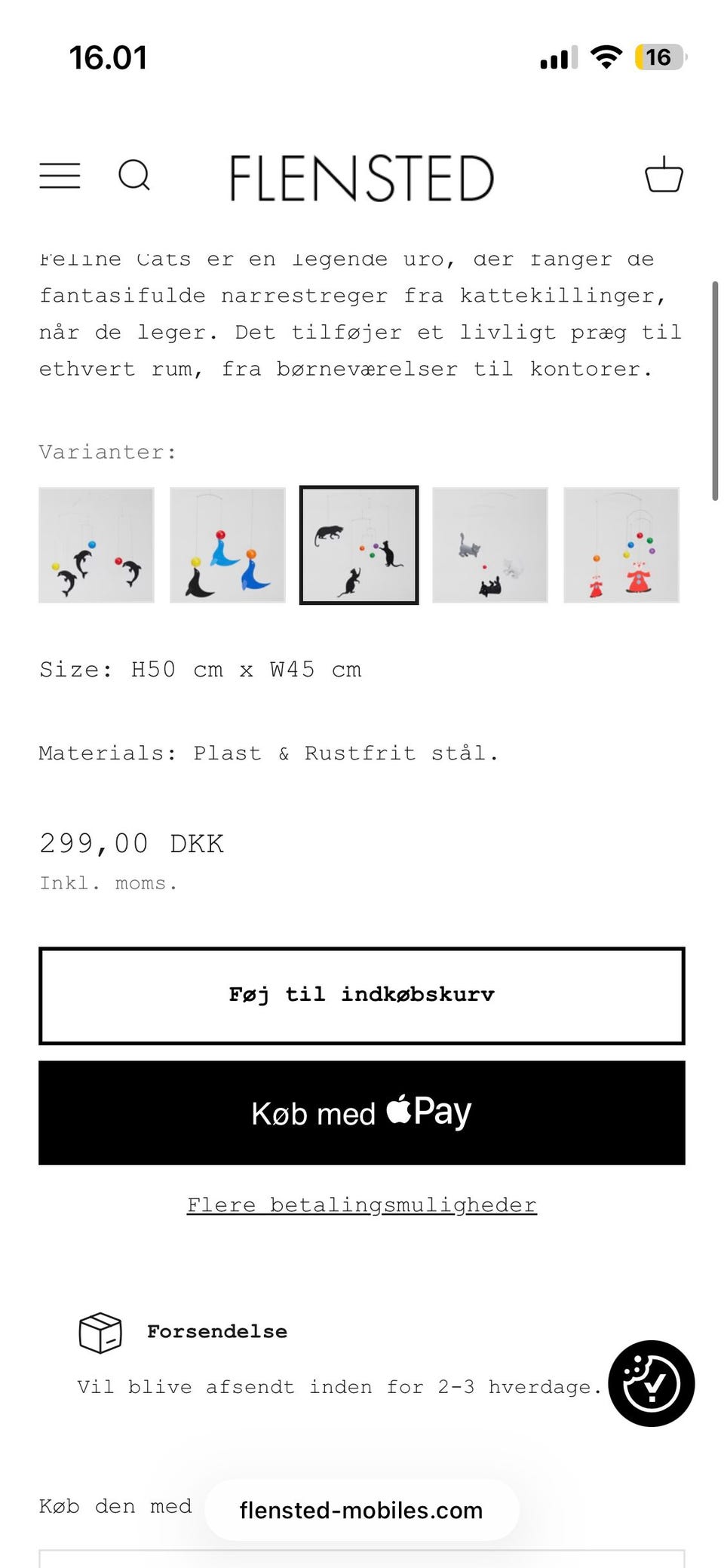Select the dolphins variant thumbnail
The height and width of the screenshot is (1568, 724).
(96, 545)
